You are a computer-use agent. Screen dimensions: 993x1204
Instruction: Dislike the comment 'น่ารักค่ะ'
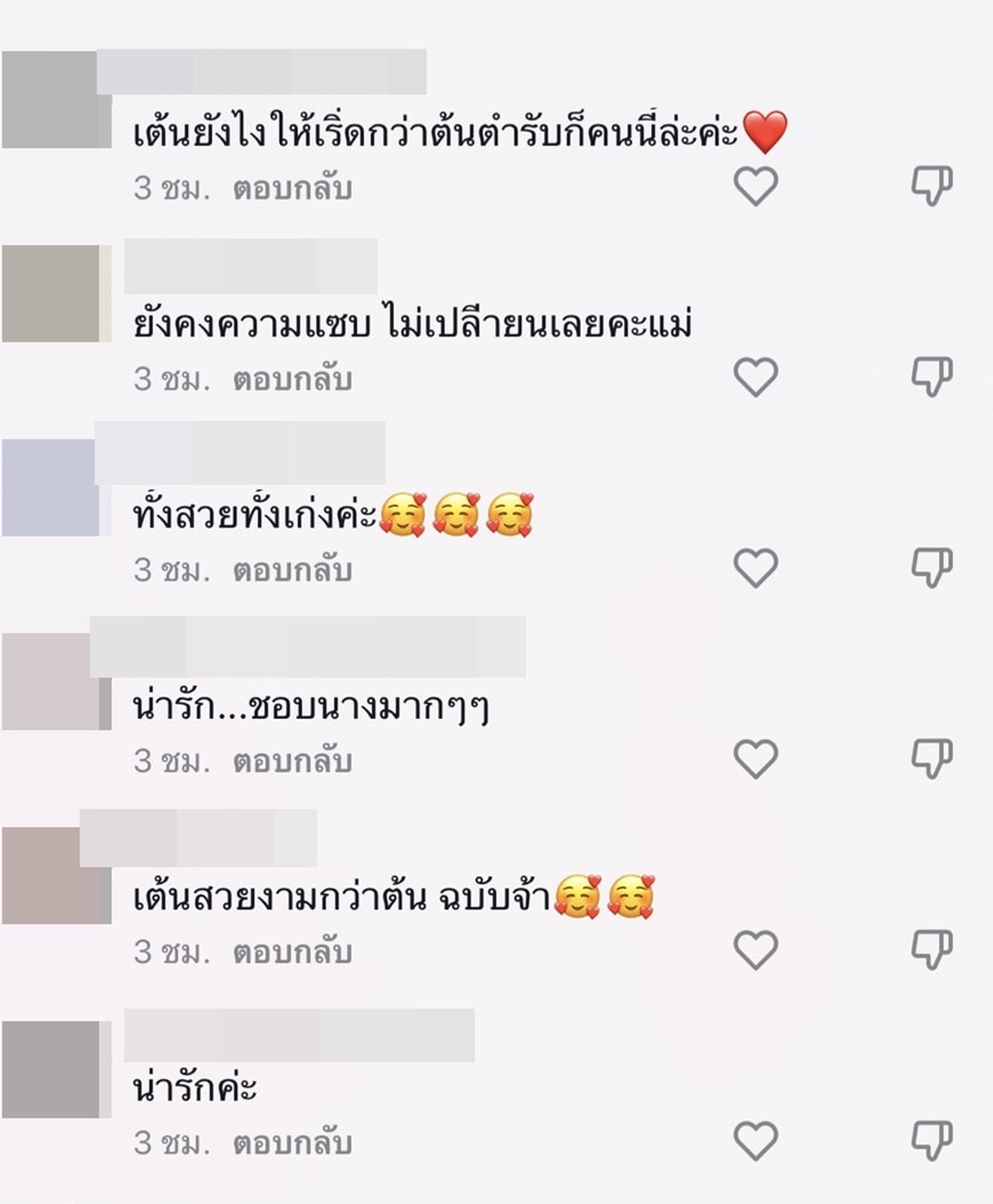point(931,1141)
